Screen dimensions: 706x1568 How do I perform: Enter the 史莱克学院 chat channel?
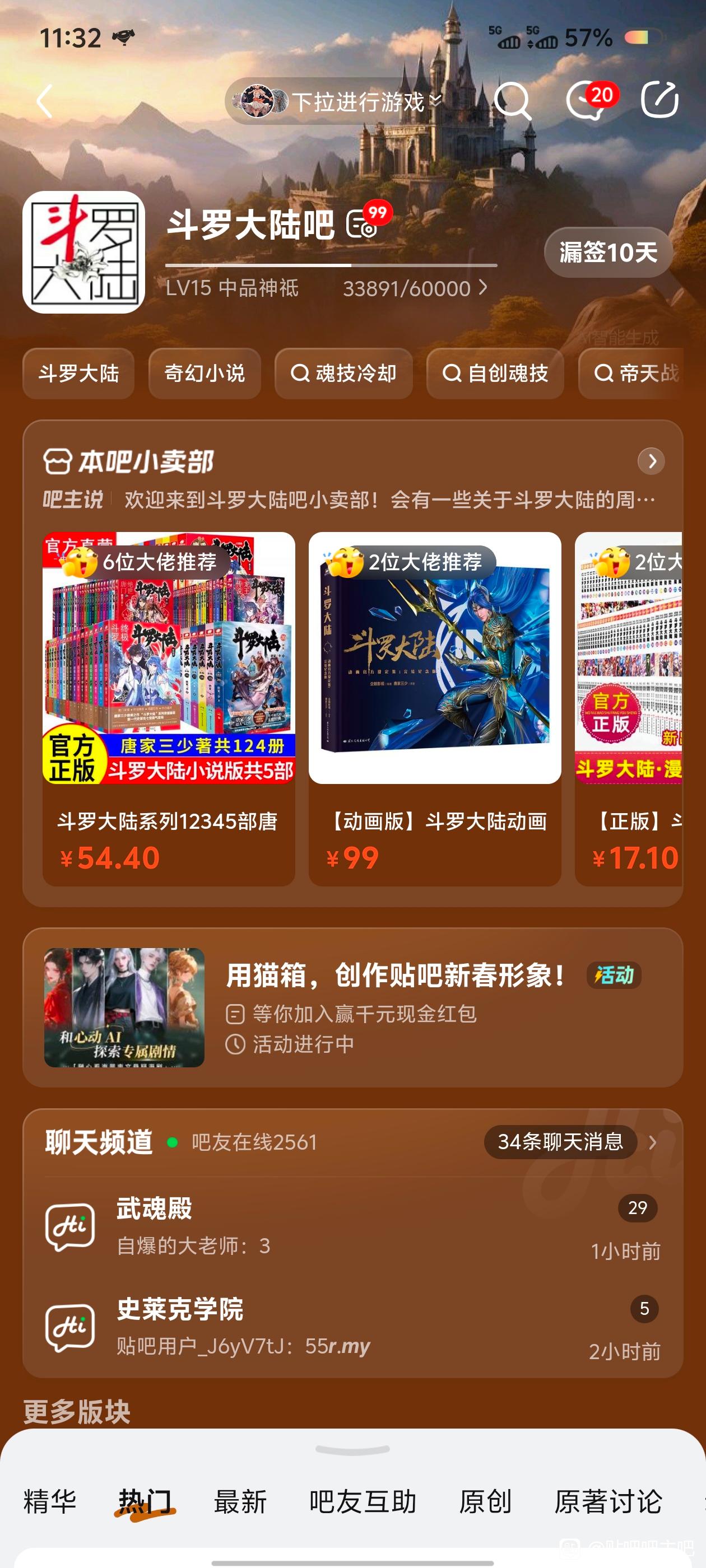(x=352, y=1327)
